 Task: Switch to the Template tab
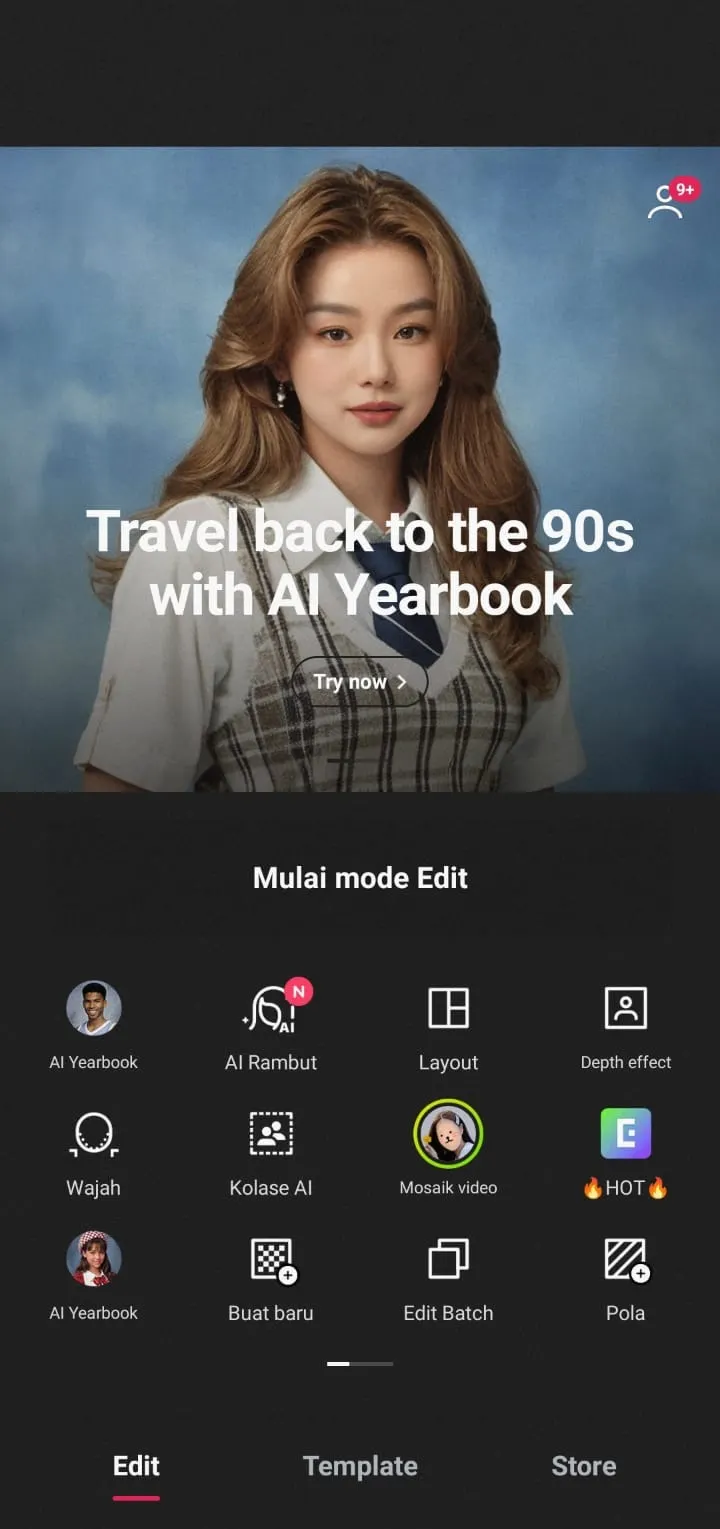coord(360,1466)
